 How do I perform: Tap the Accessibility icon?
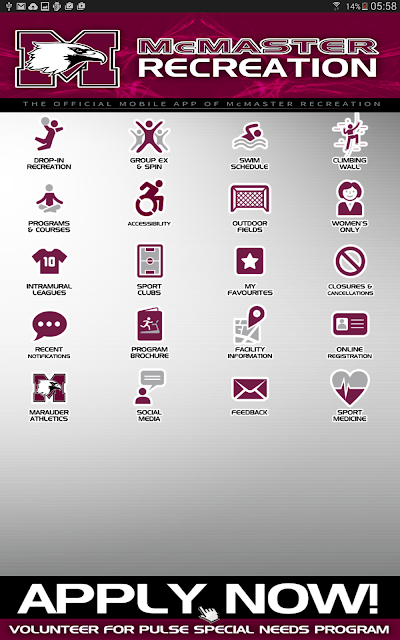pyautogui.click(x=149, y=203)
